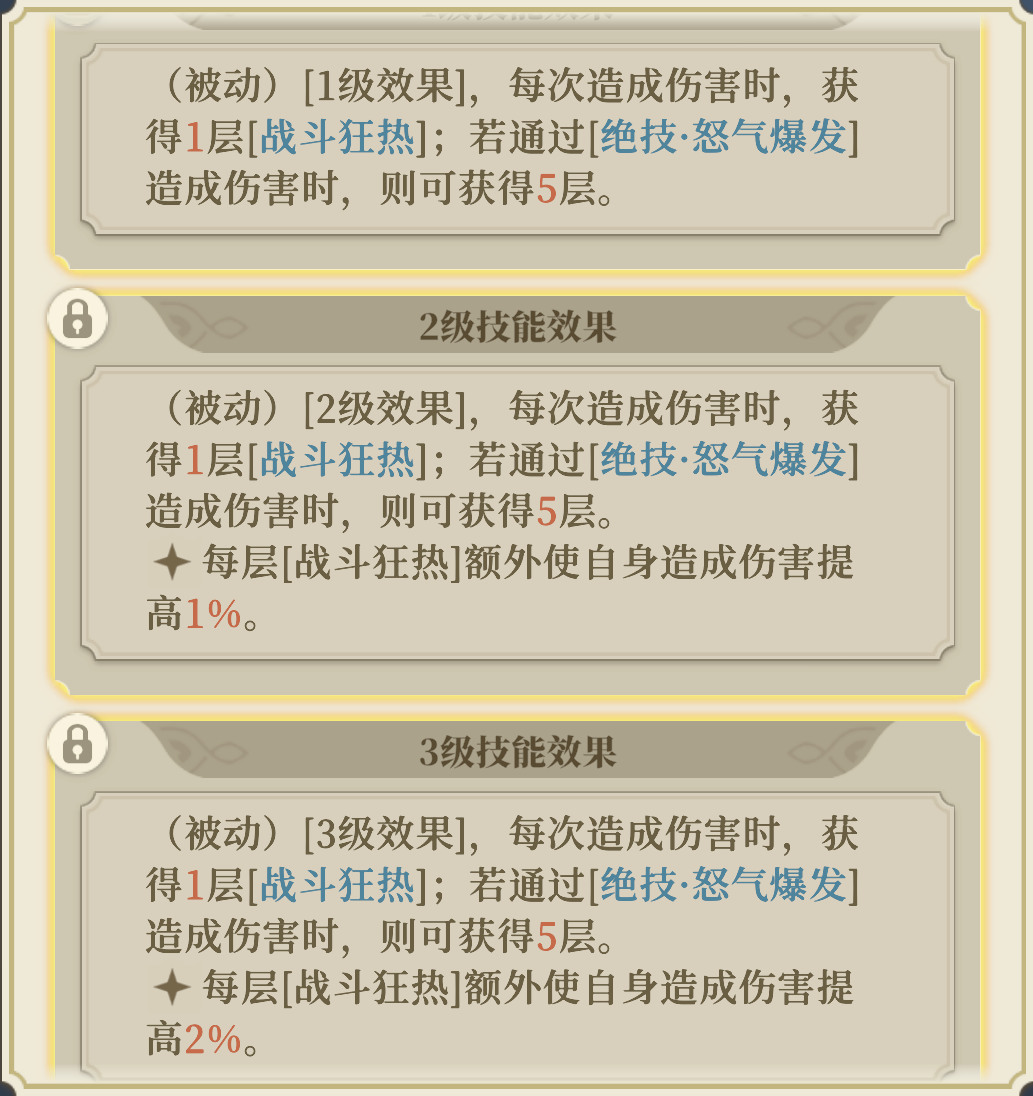Select blue 战斗狂热 link in the 3级效果 text
This screenshot has width=1033, height=1096.
pos(337,885)
